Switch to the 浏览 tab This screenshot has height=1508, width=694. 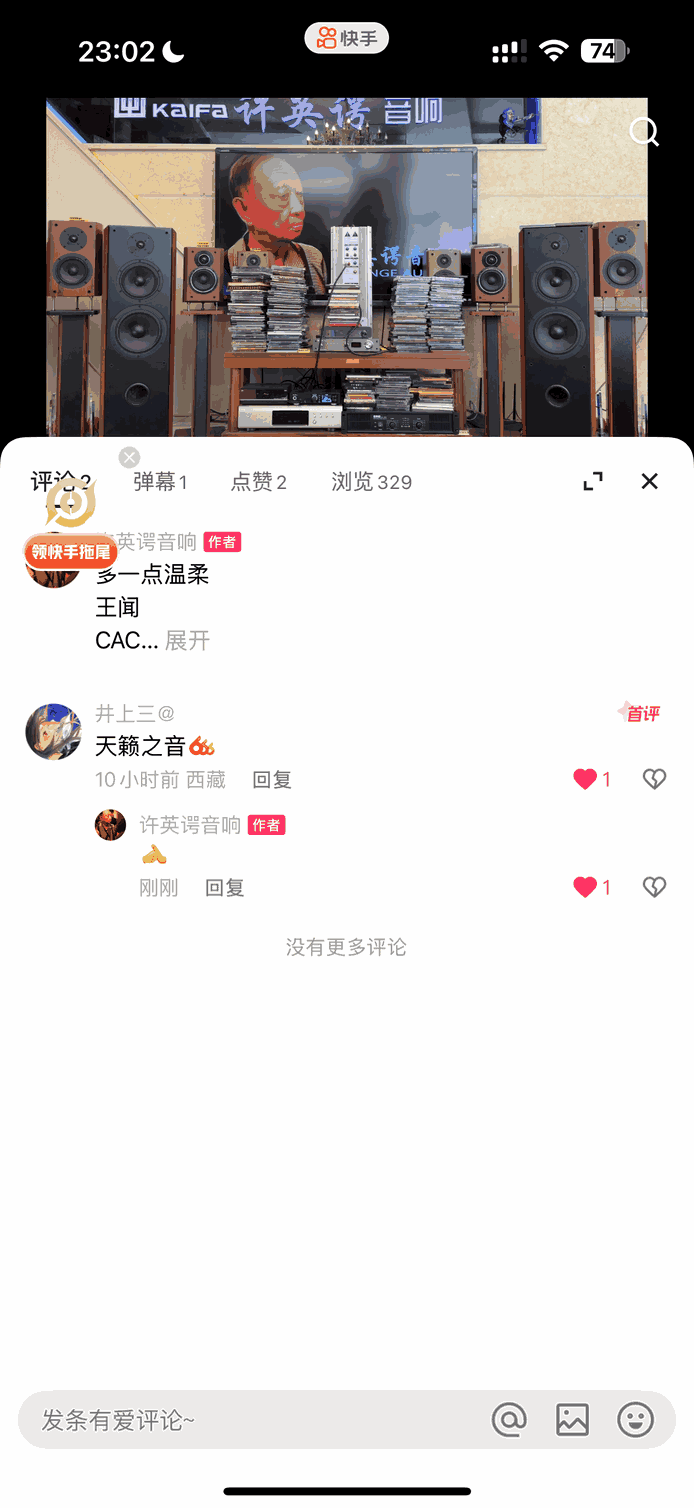(x=371, y=482)
